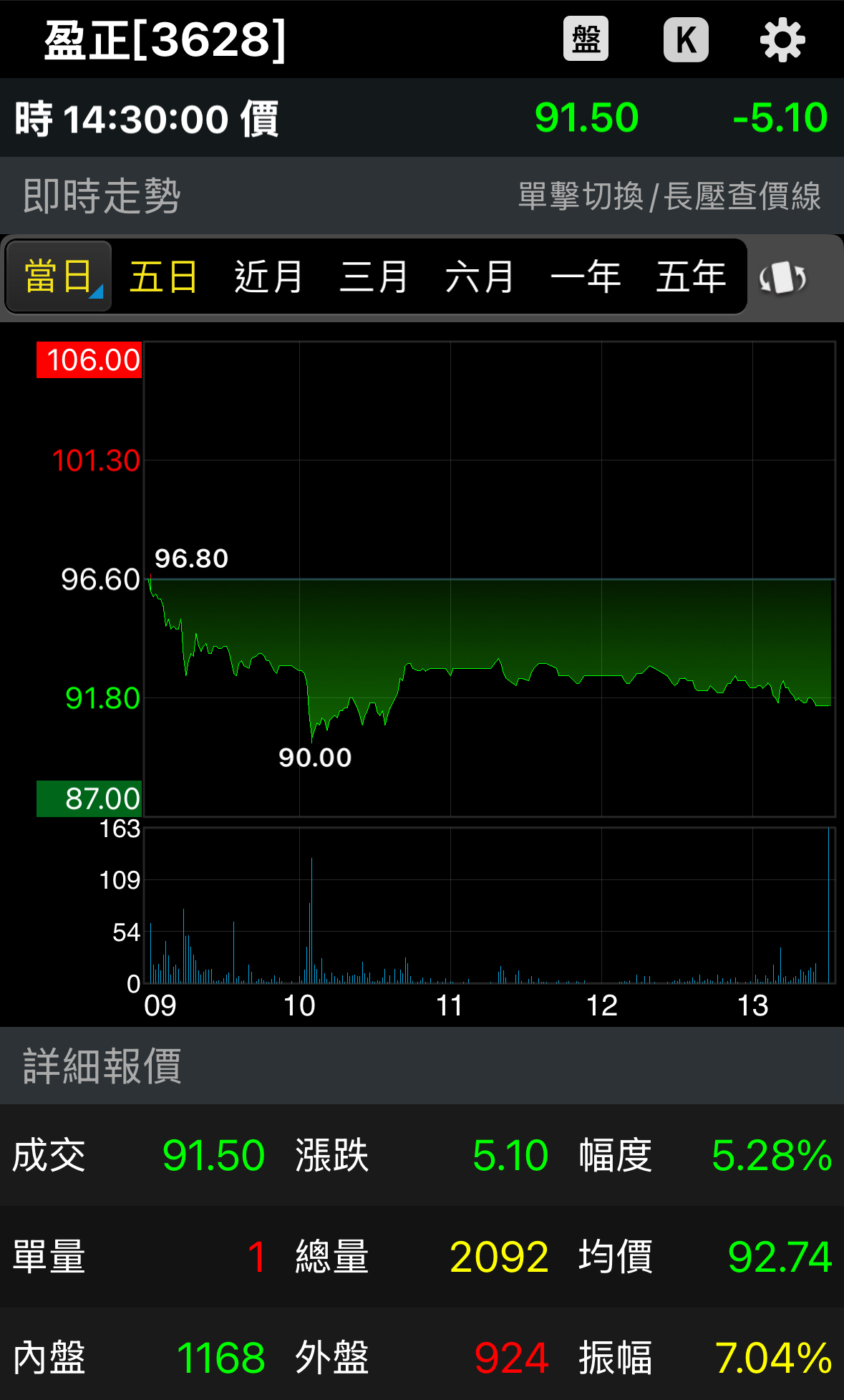Image resolution: width=844 pixels, height=1400 pixels.
Task: Select the 當日 intraday chart tab
Action: click(x=59, y=277)
